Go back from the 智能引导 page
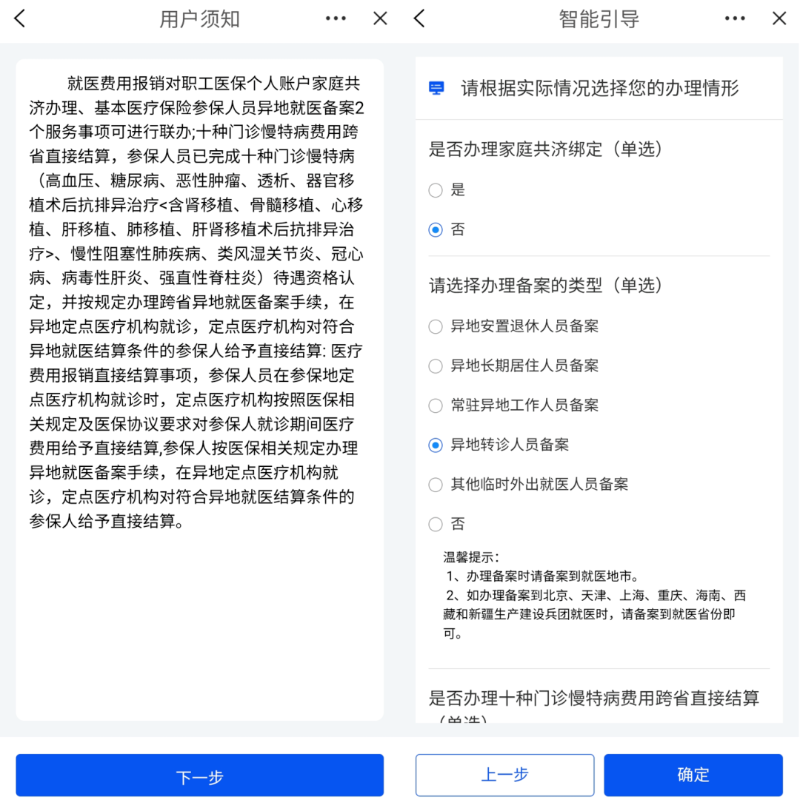The height and width of the screenshot is (811, 800). [x=420, y=19]
